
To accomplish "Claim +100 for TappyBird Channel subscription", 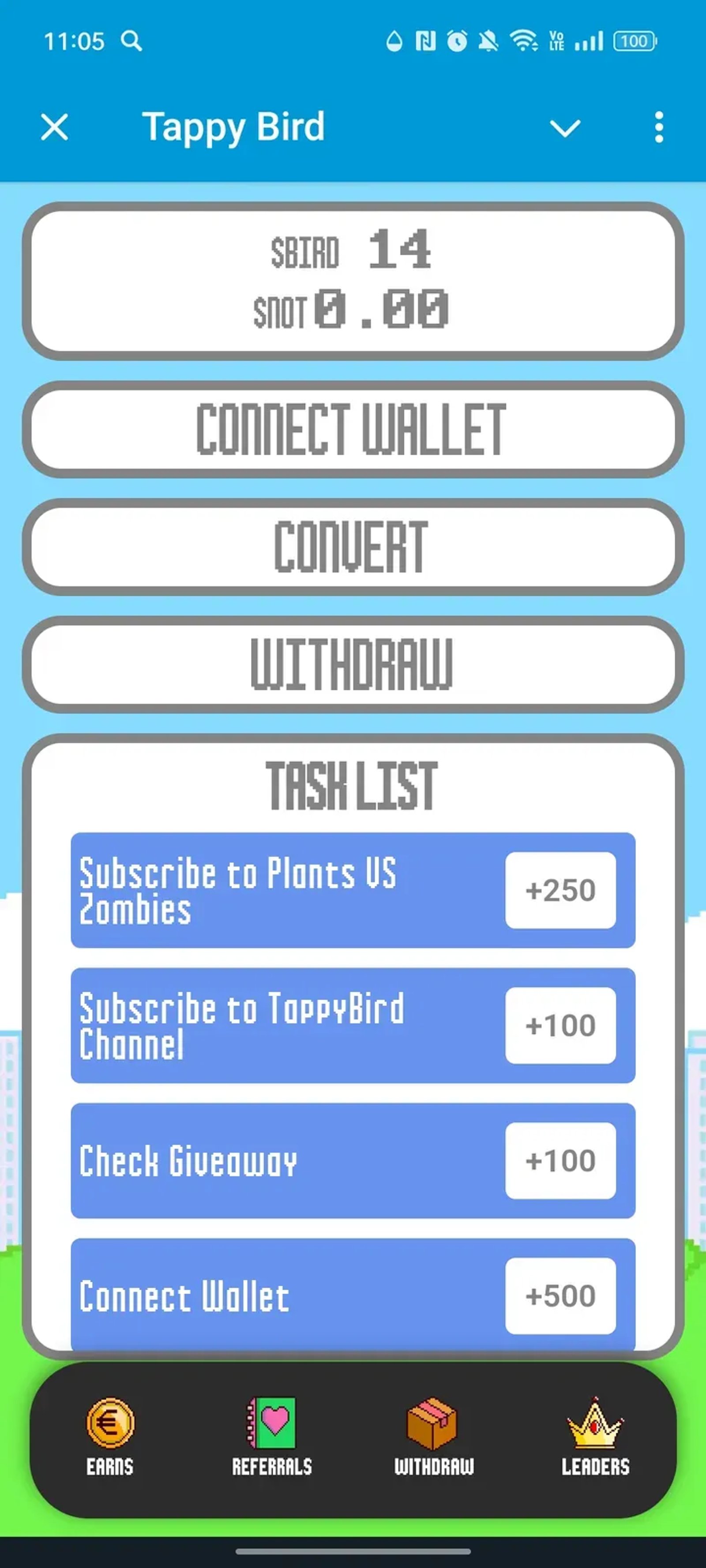I will (x=560, y=1025).
